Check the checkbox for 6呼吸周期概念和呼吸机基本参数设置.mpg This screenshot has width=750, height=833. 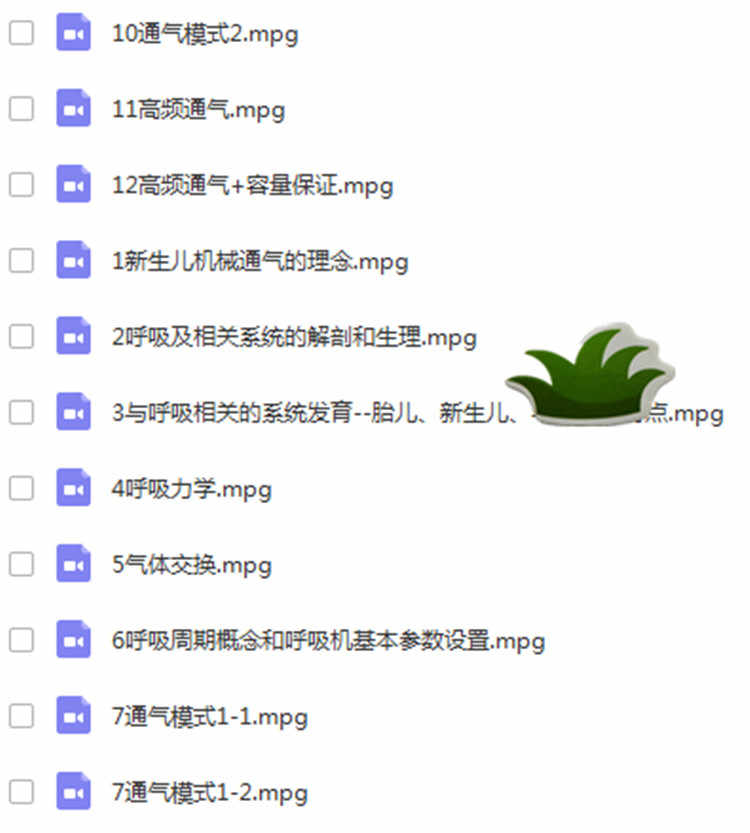coord(20,640)
